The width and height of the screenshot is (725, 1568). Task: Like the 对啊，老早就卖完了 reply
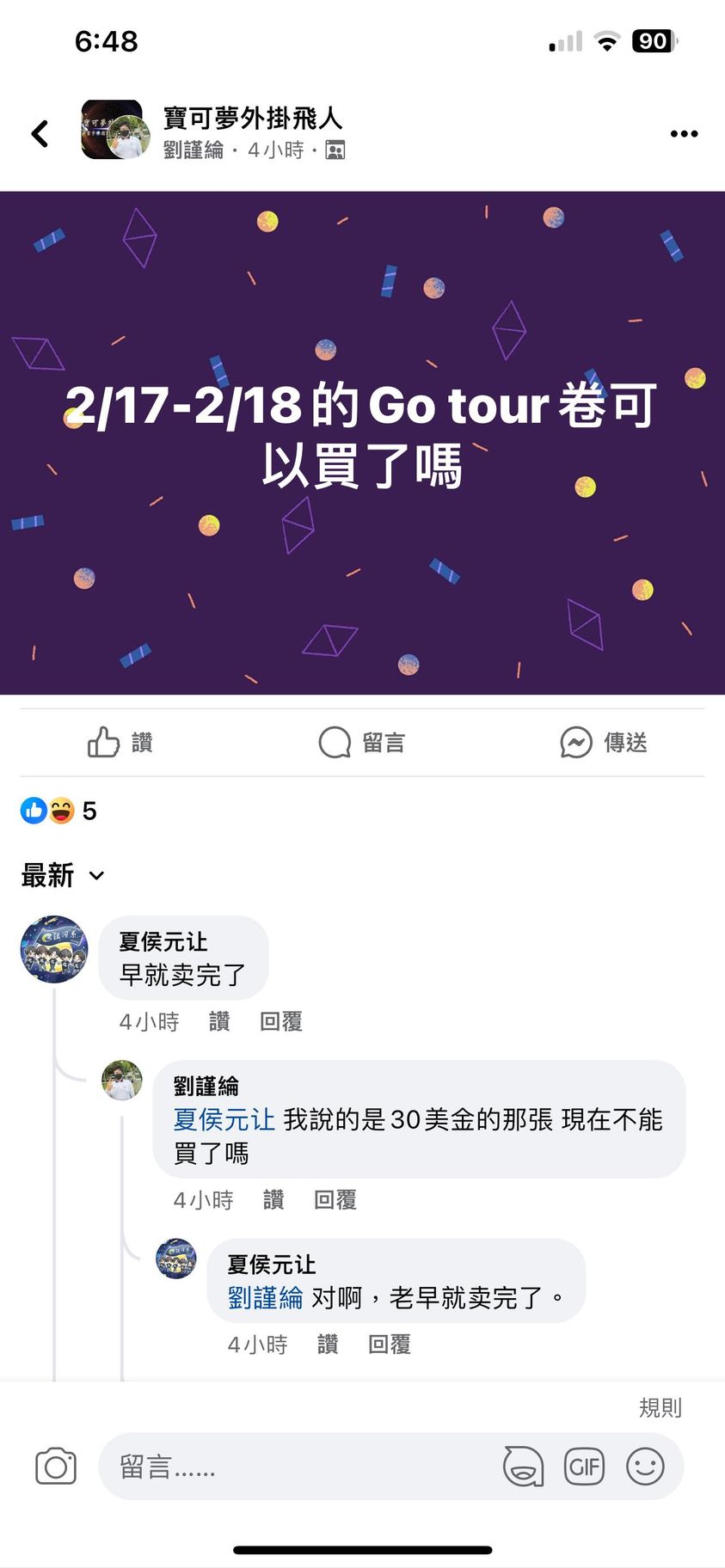[x=328, y=1344]
